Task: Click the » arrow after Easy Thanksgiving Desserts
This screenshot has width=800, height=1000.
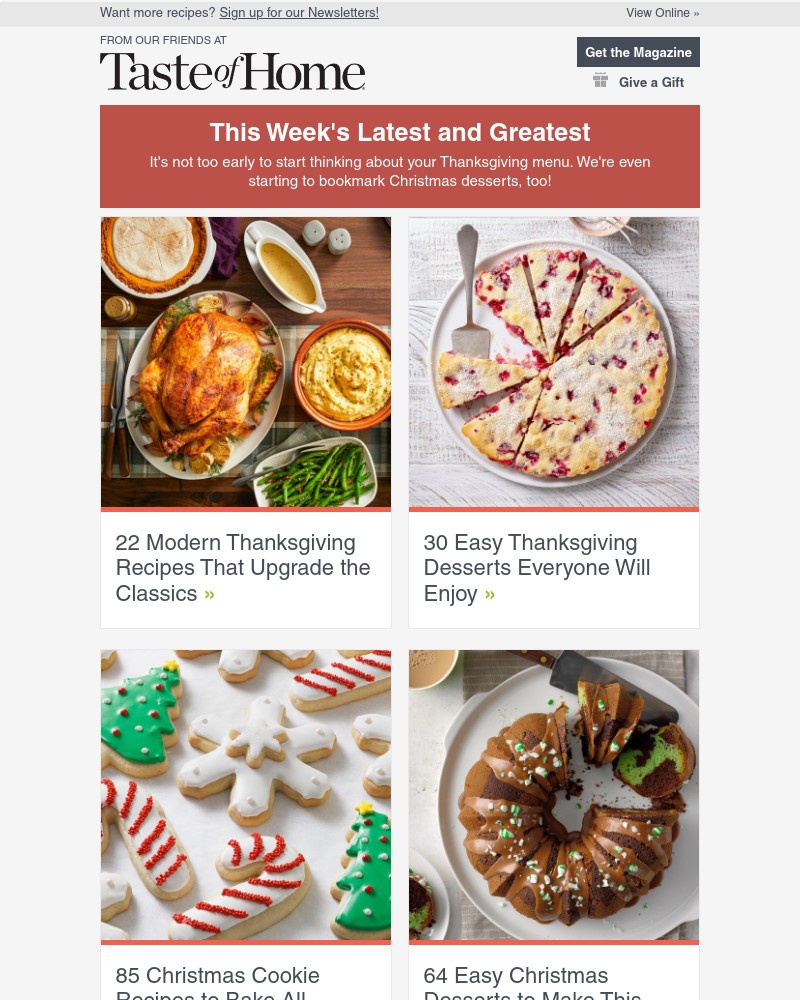Action: [489, 594]
